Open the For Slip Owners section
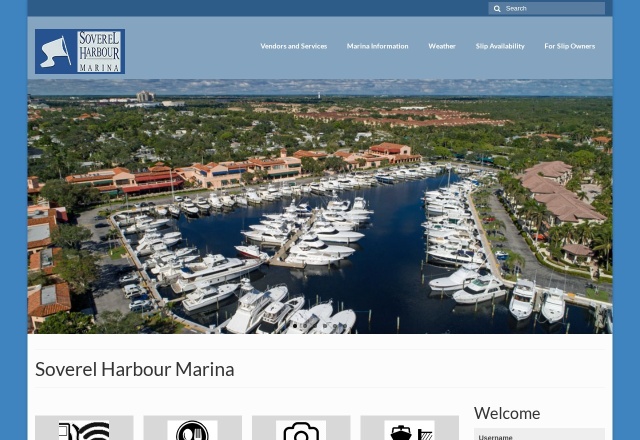This screenshot has width=640, height=440. [570, 46]
